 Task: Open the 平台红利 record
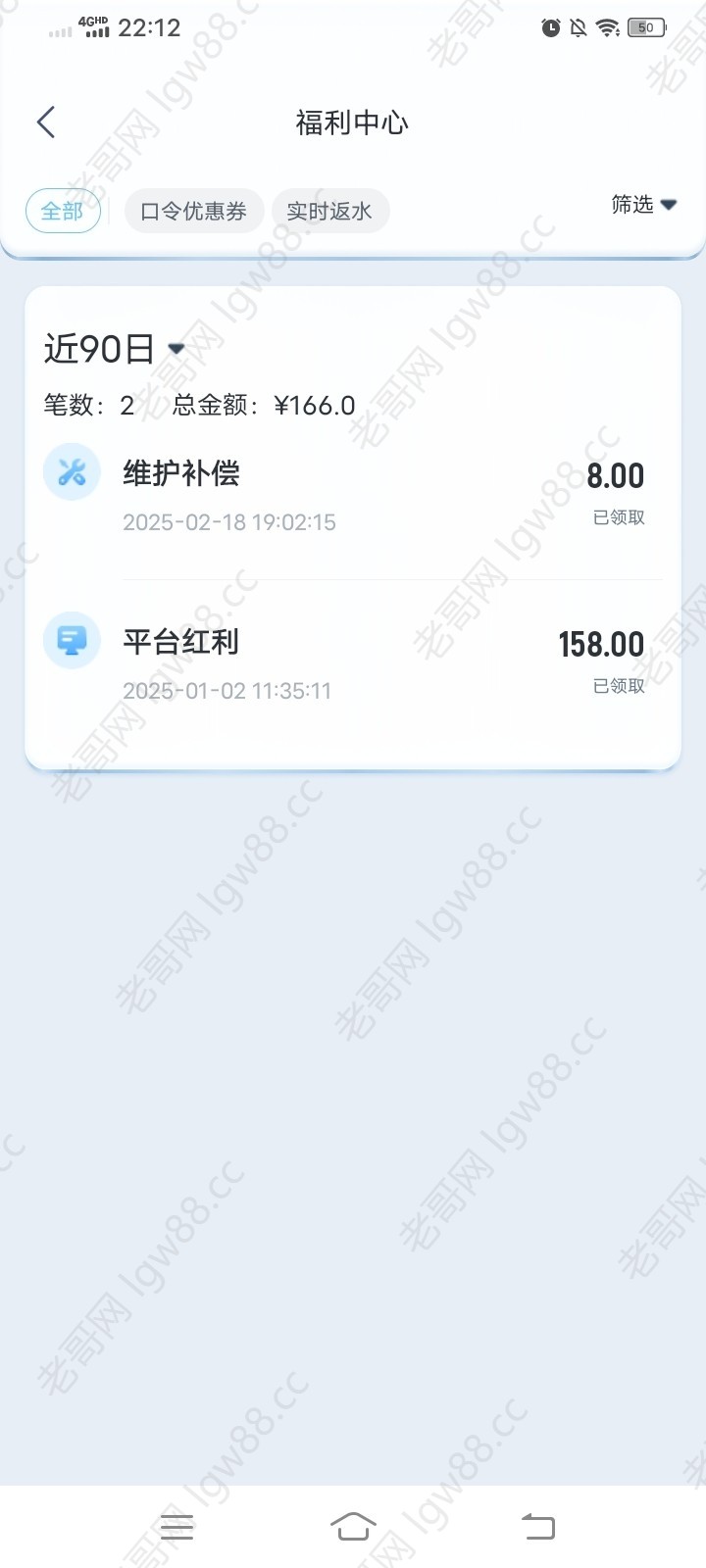point(353,664)
